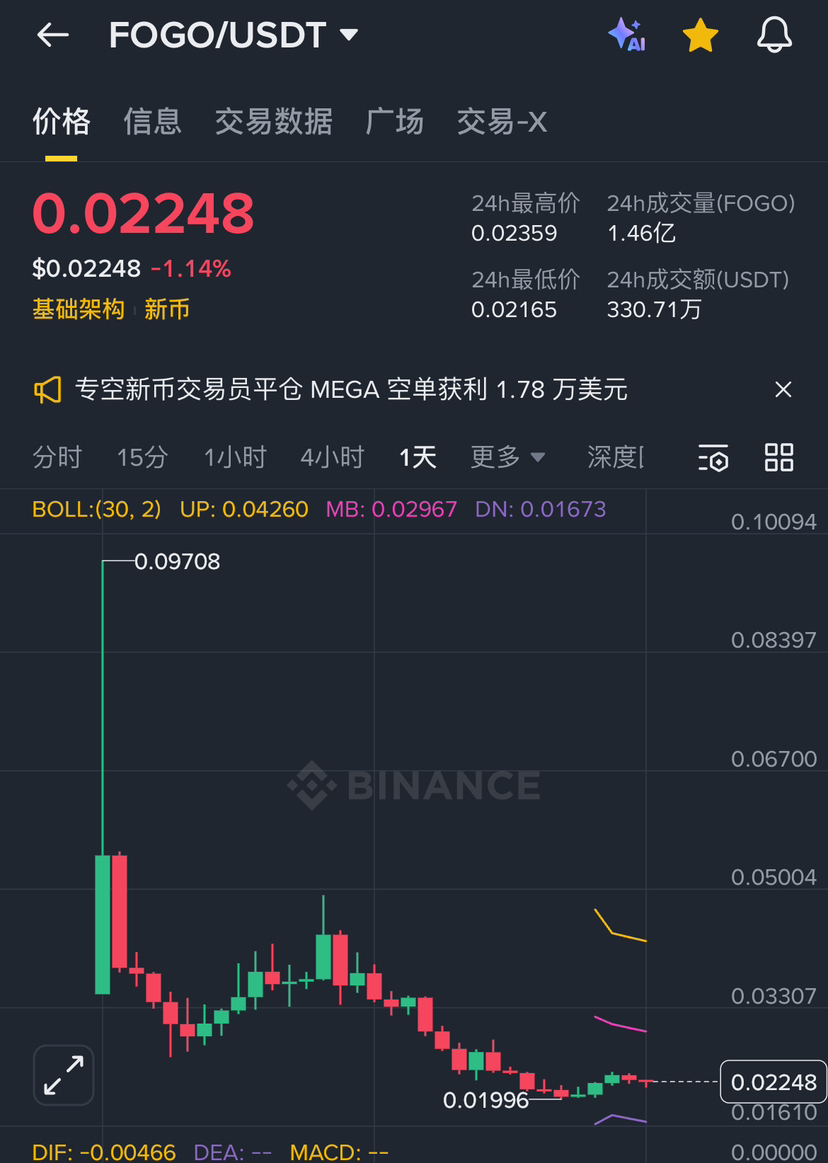Tap the 新币 tag
Screen dimensions: 828x1163
(166, 309)
